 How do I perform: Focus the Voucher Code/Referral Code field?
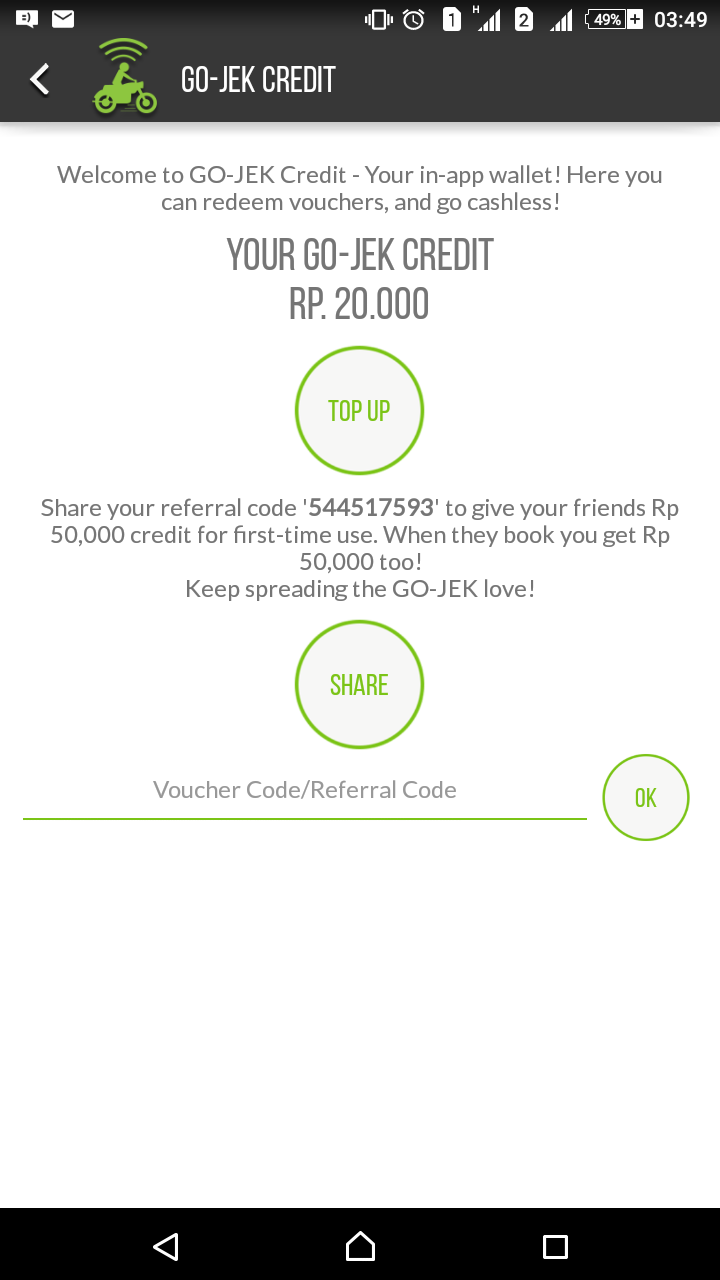pyautogui.click(x=305, y=792)
